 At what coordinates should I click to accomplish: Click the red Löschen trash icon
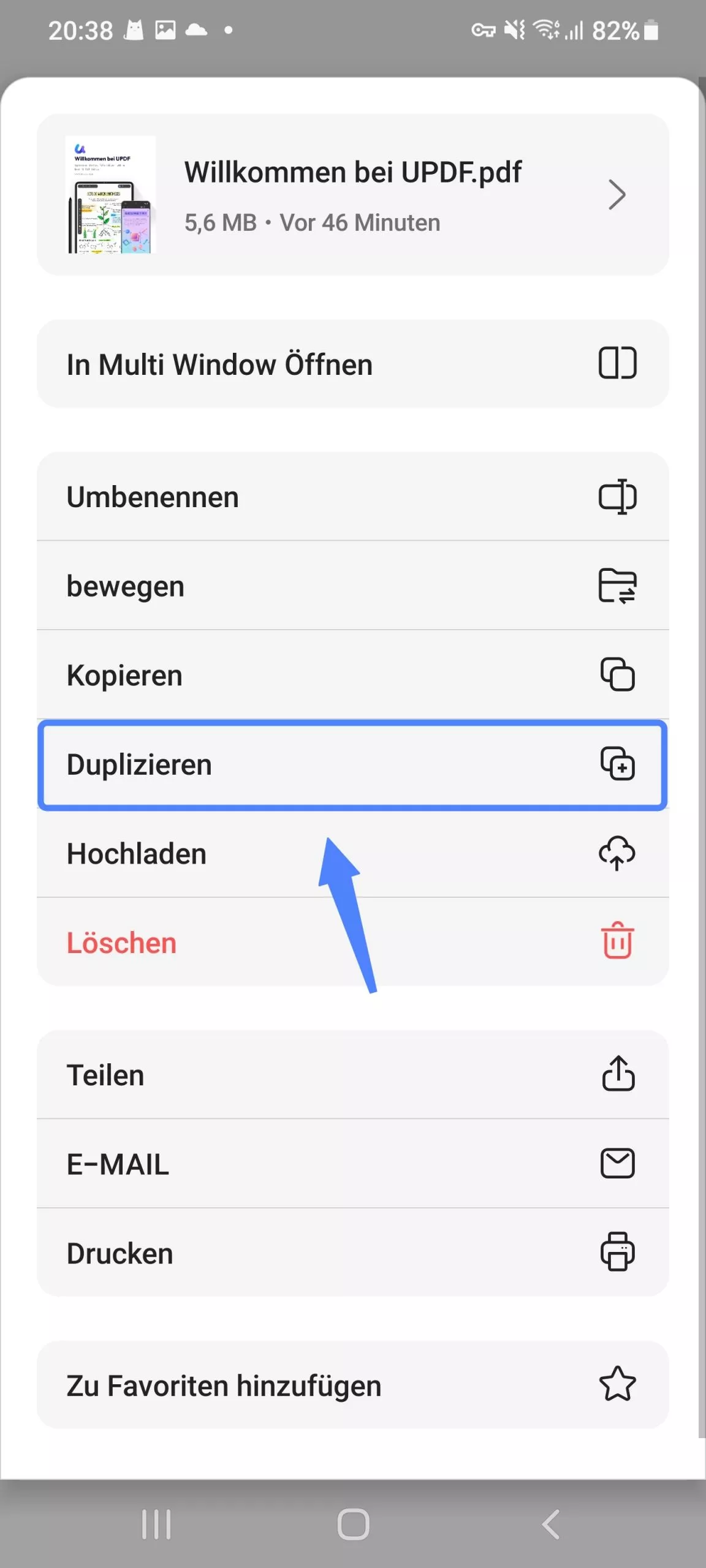pos(617,943)
